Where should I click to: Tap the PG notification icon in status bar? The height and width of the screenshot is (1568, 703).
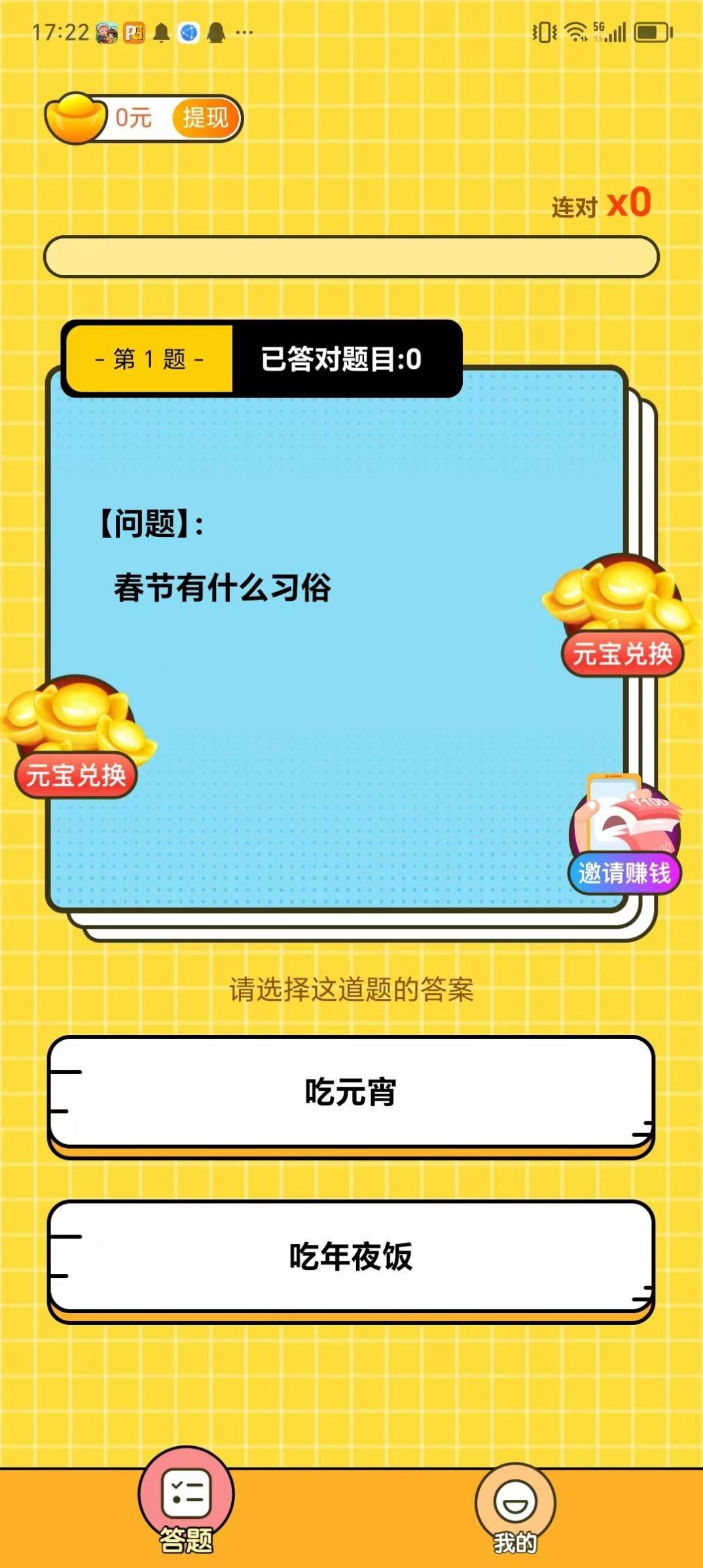[x=135, y=31]
